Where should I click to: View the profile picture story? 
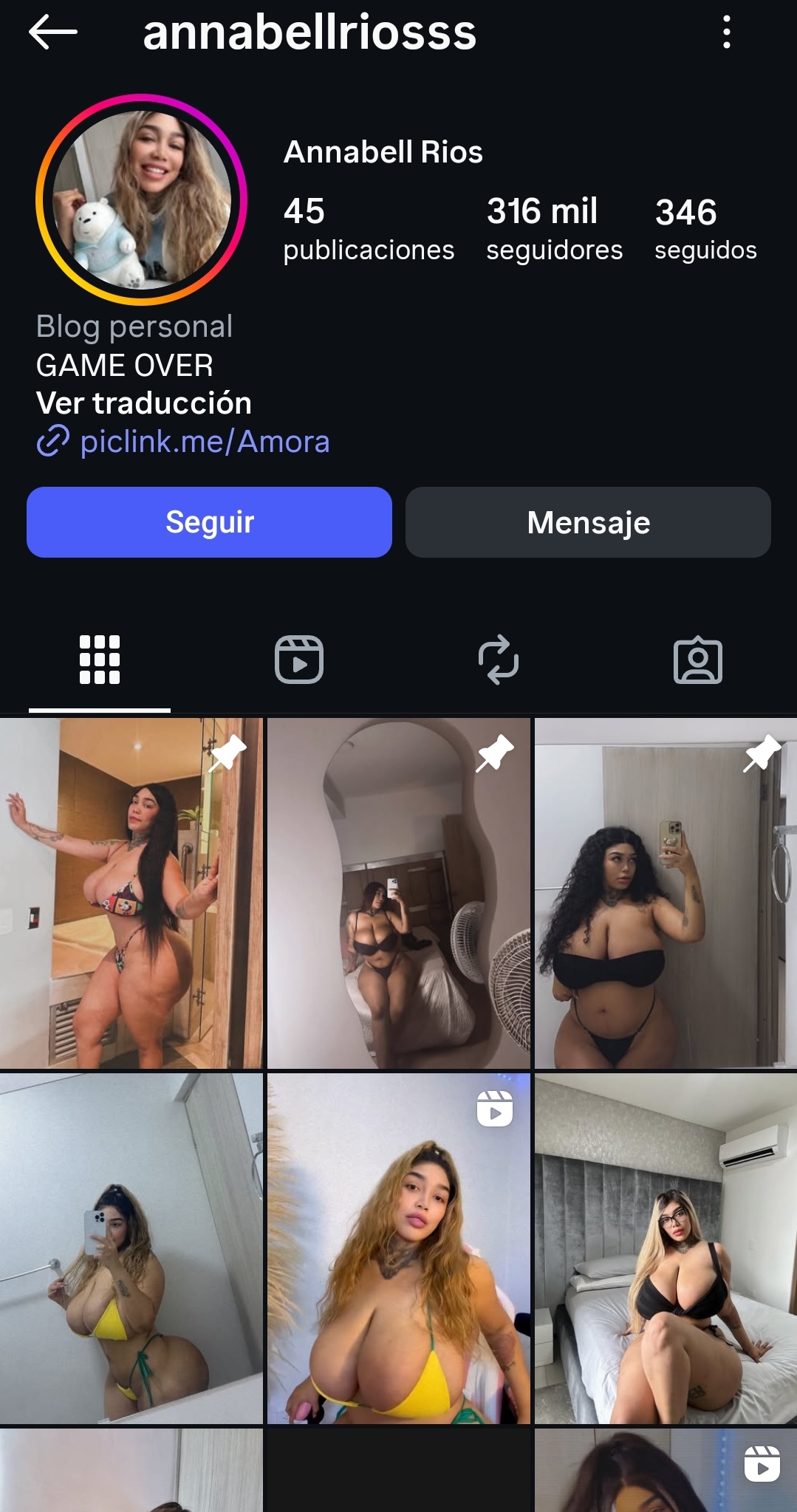[141, 199]
